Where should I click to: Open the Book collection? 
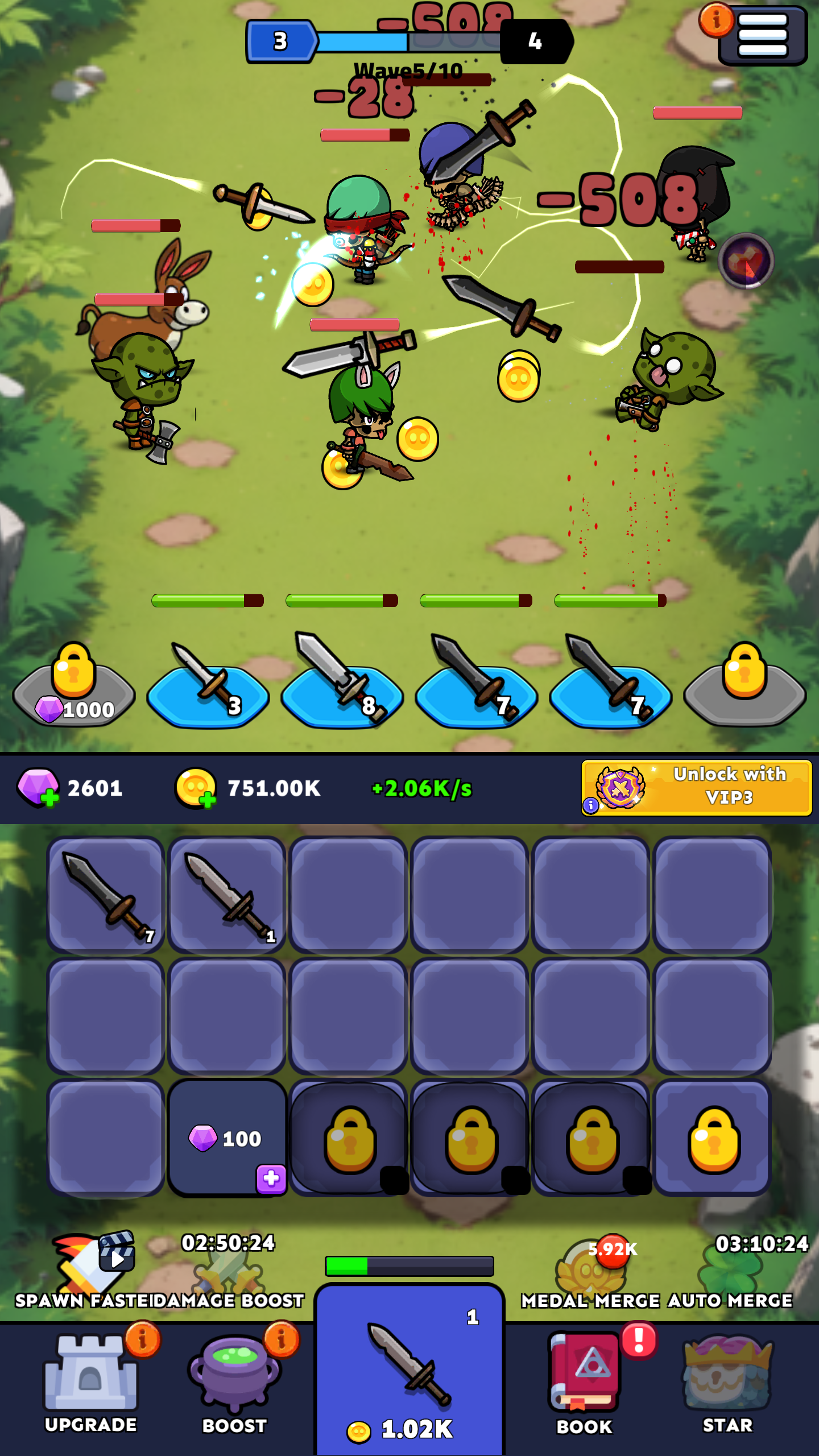tap(585, 1382)
